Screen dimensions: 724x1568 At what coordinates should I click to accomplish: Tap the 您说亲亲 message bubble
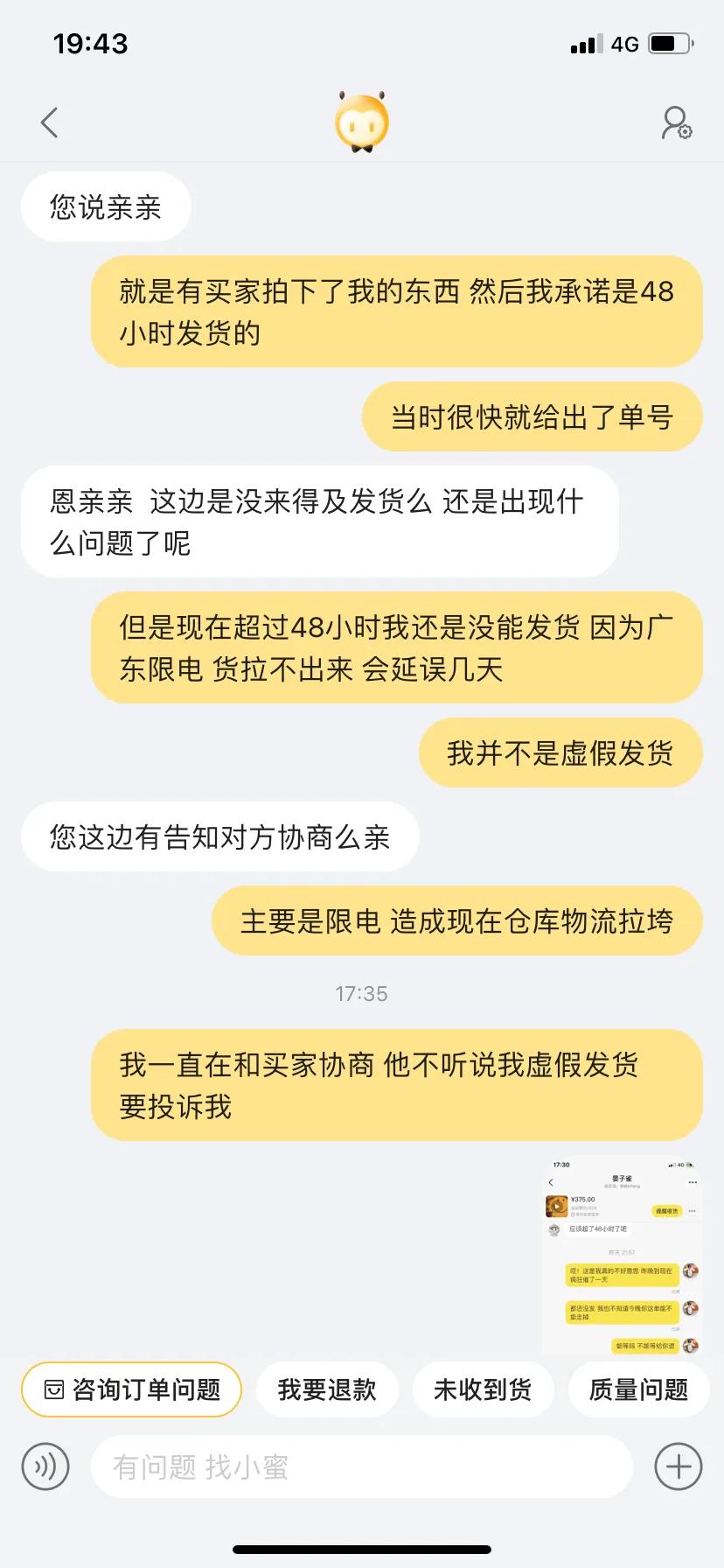(105, 206)
